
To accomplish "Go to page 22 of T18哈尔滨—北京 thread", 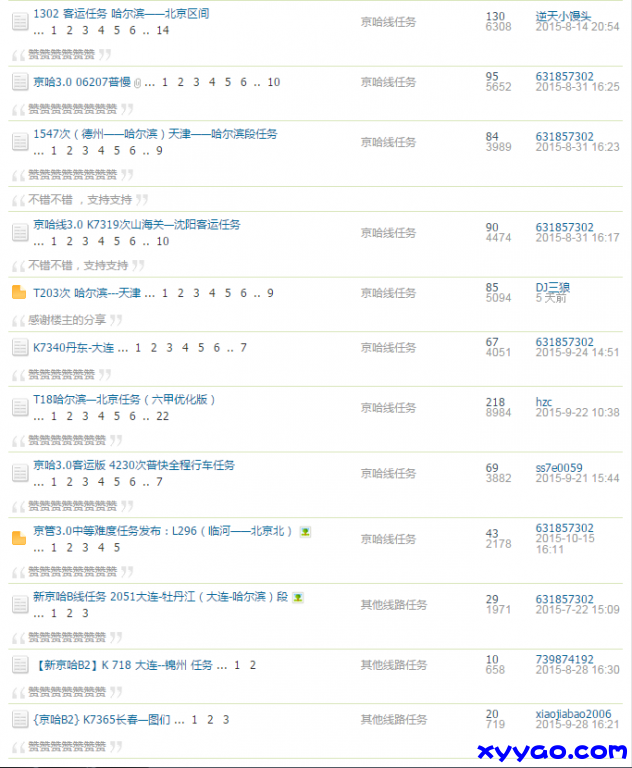I will tap(163, 415).
